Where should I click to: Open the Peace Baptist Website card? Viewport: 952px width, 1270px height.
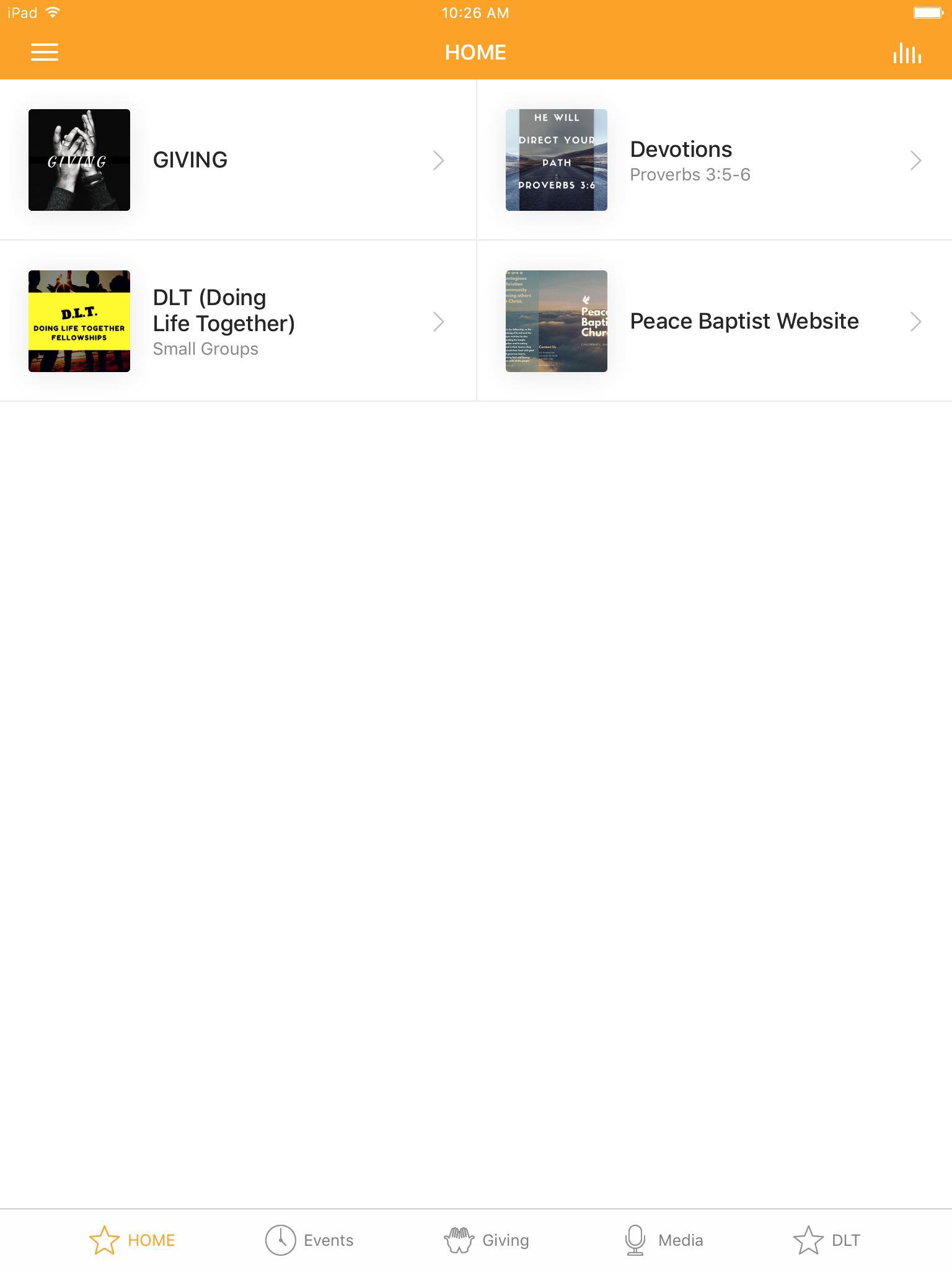point(714,321)
